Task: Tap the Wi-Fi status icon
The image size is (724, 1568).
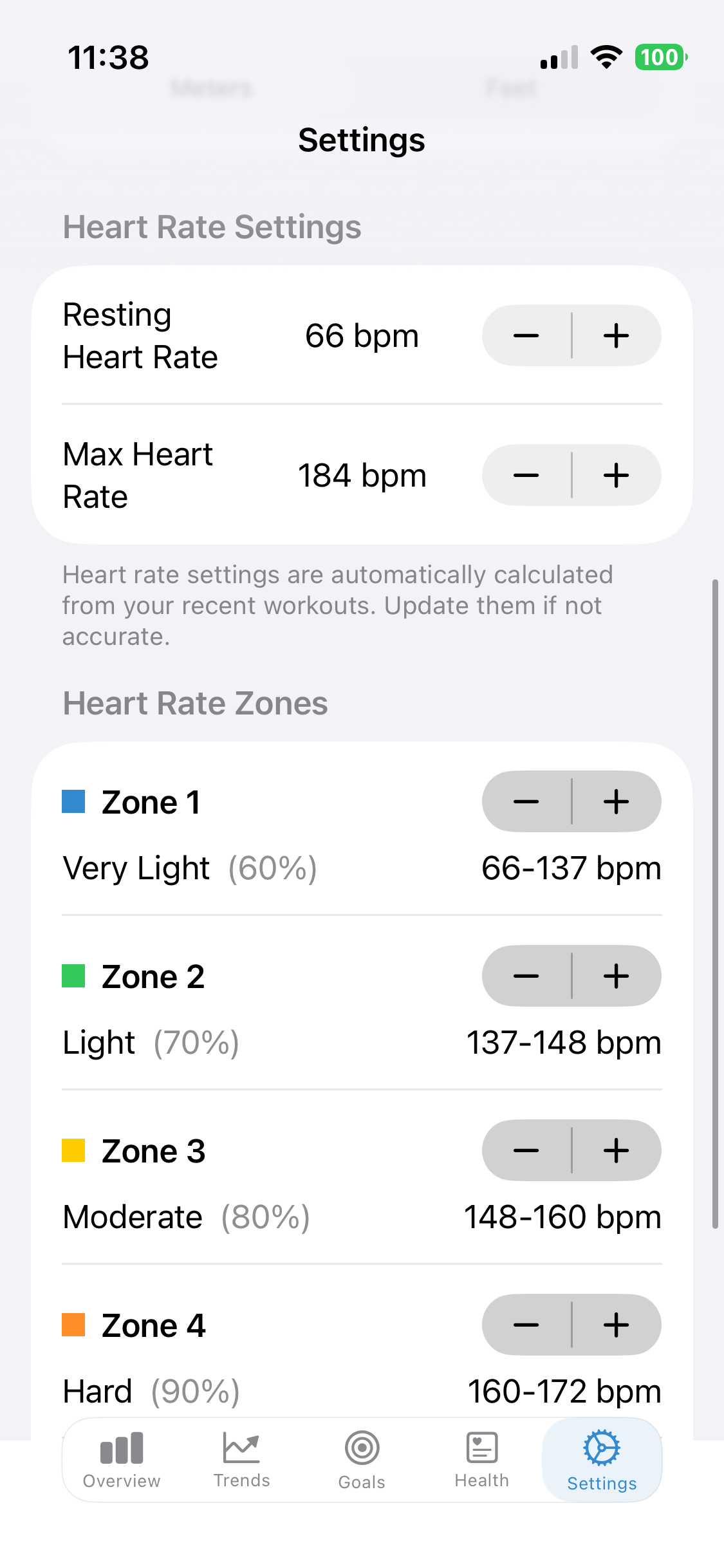Action: tap(604, 58)
